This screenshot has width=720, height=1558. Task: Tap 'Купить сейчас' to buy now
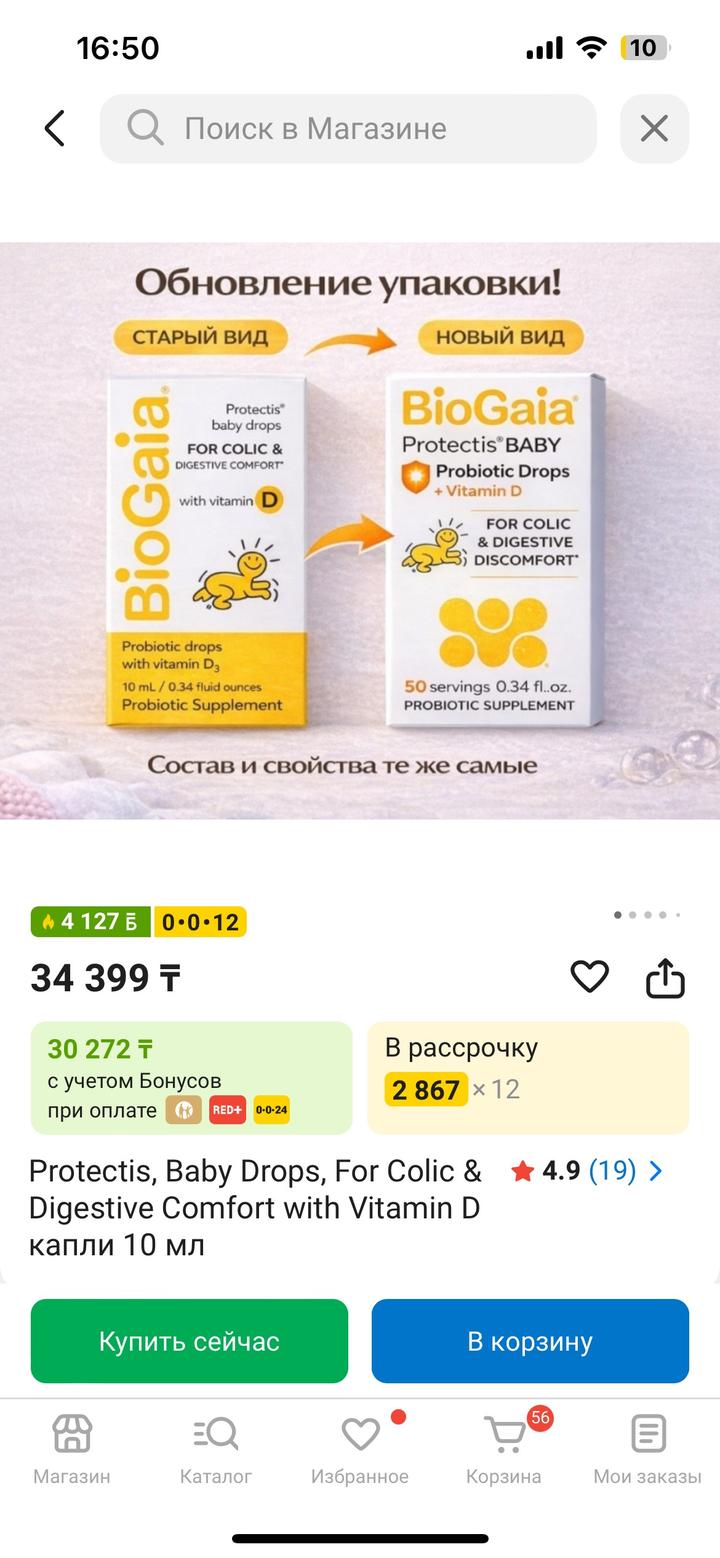(189, 1341)
